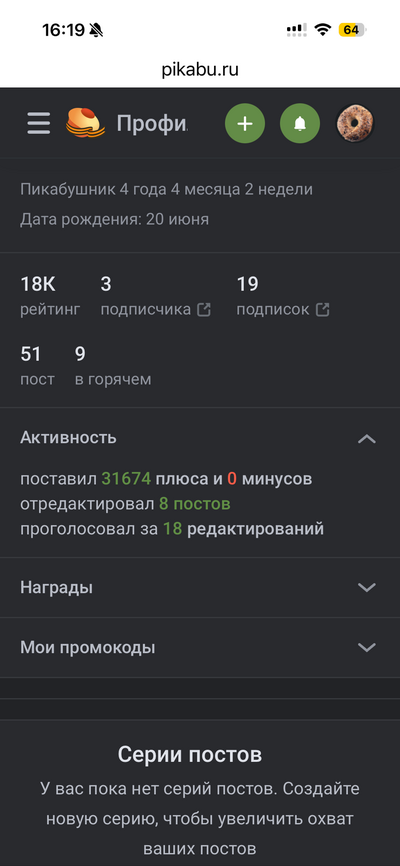The height and width of the screenshot is (866, 400).
Task: Expand the Награды section
Action: (200, 588)
